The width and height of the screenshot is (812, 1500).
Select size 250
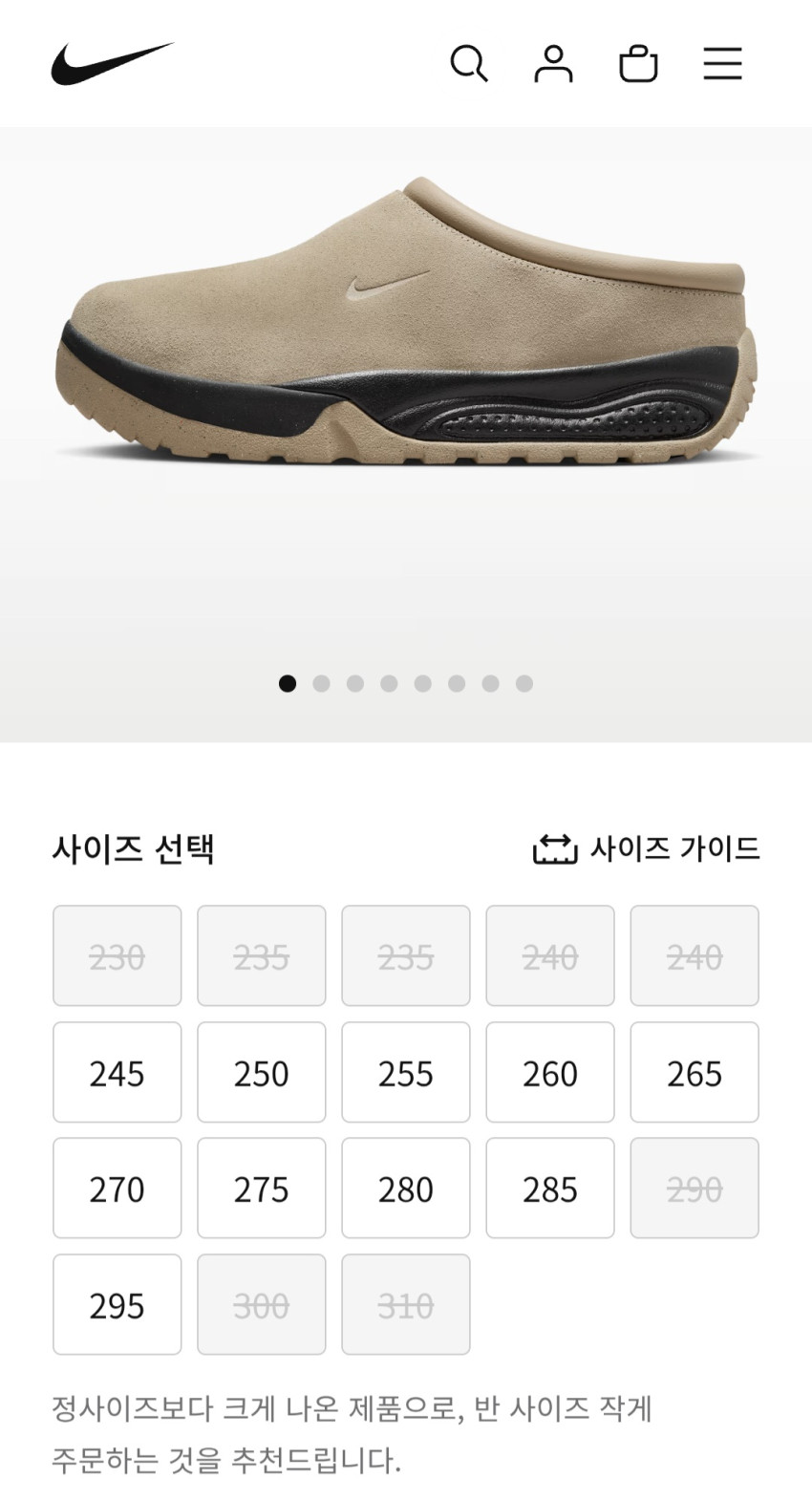coord(261,1073)
